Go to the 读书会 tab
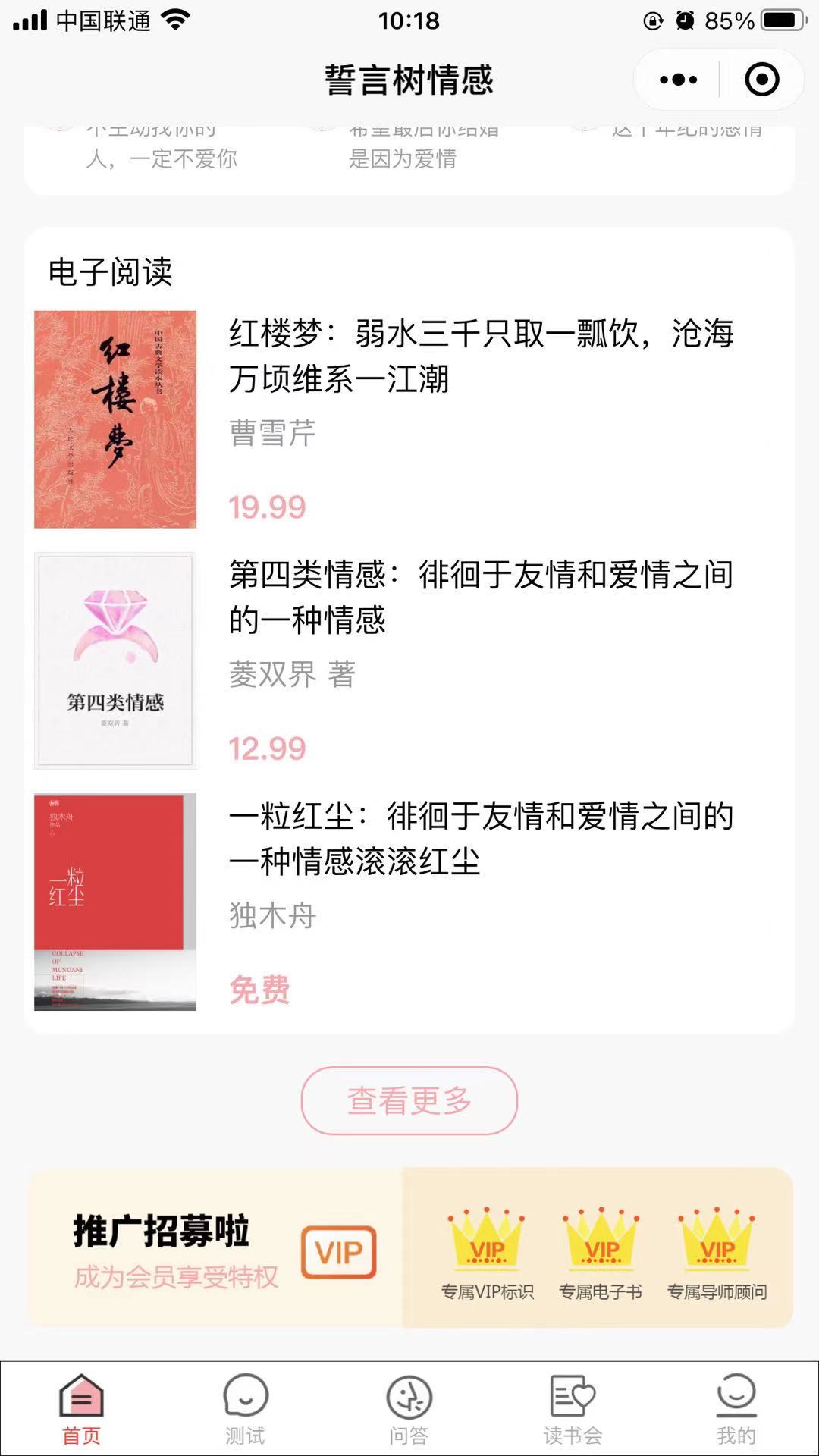This screenshot has height=1456, width=819. [573, 1409]
